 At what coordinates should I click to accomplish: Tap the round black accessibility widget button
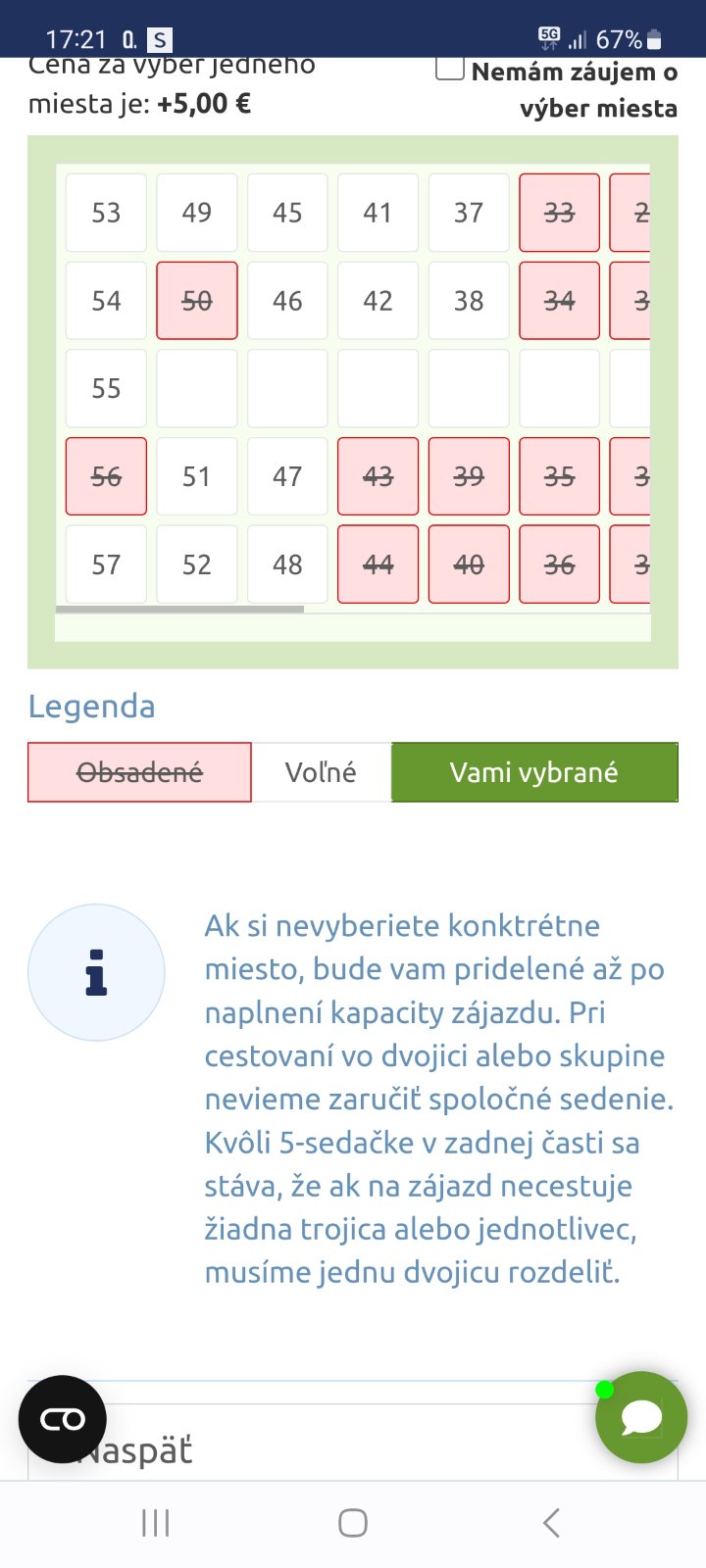(x=62, y=1419)
